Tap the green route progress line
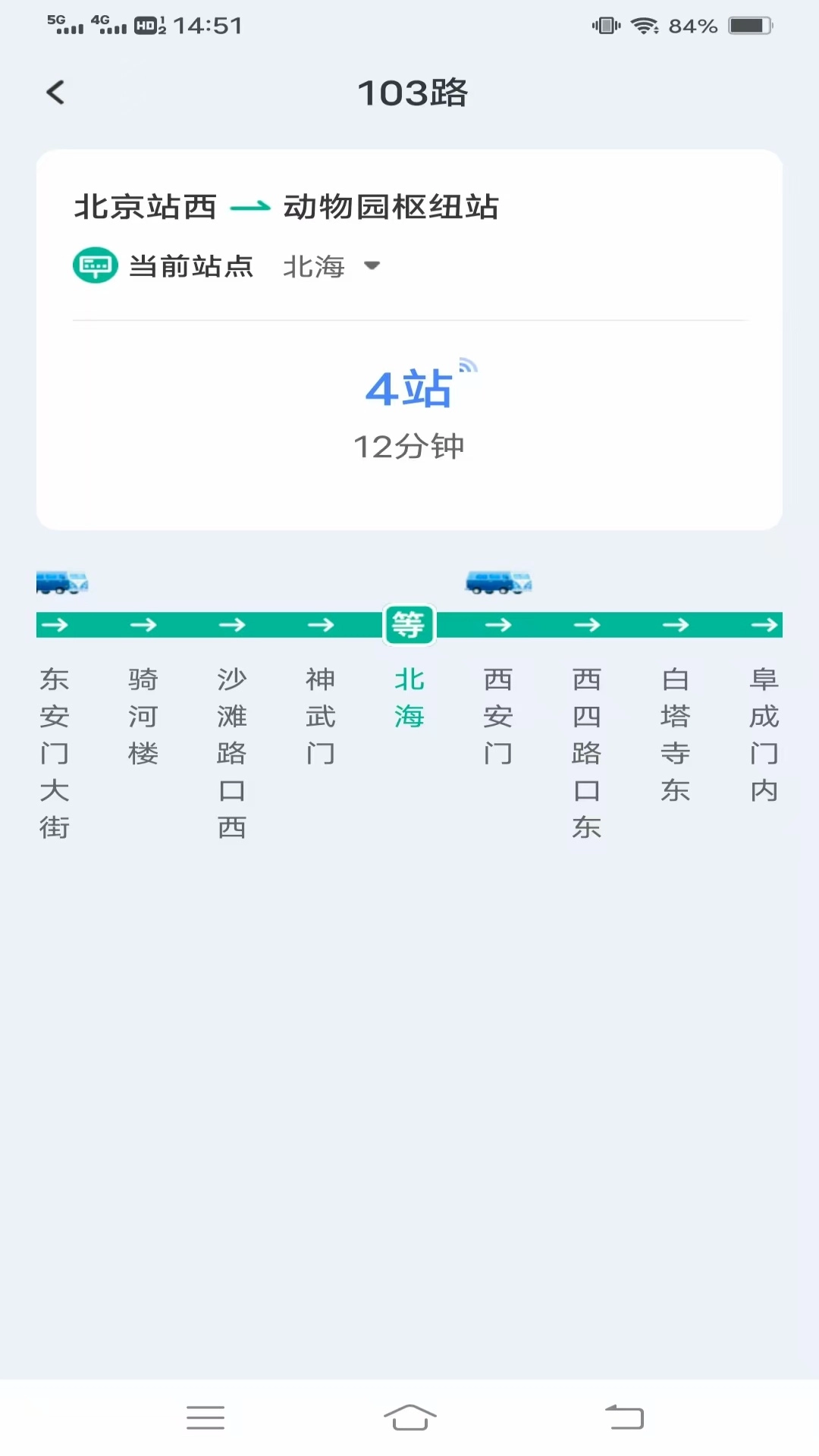 tap(190, 624)
